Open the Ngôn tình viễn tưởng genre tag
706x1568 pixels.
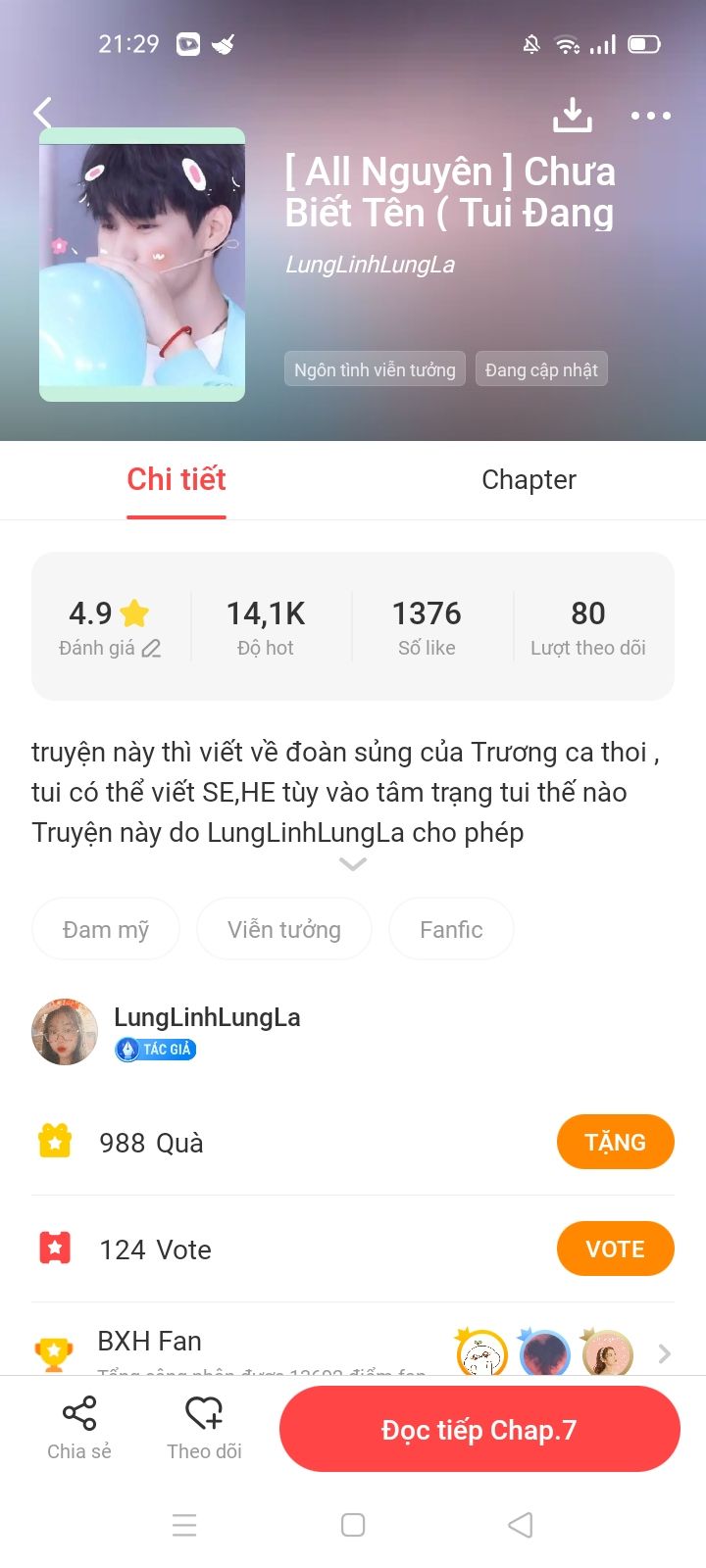pyautogui.click(x=375, y=369)
